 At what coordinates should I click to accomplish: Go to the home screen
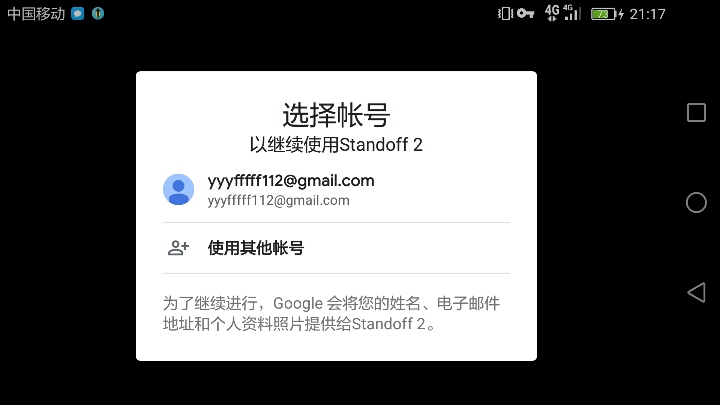pos(696,203)
